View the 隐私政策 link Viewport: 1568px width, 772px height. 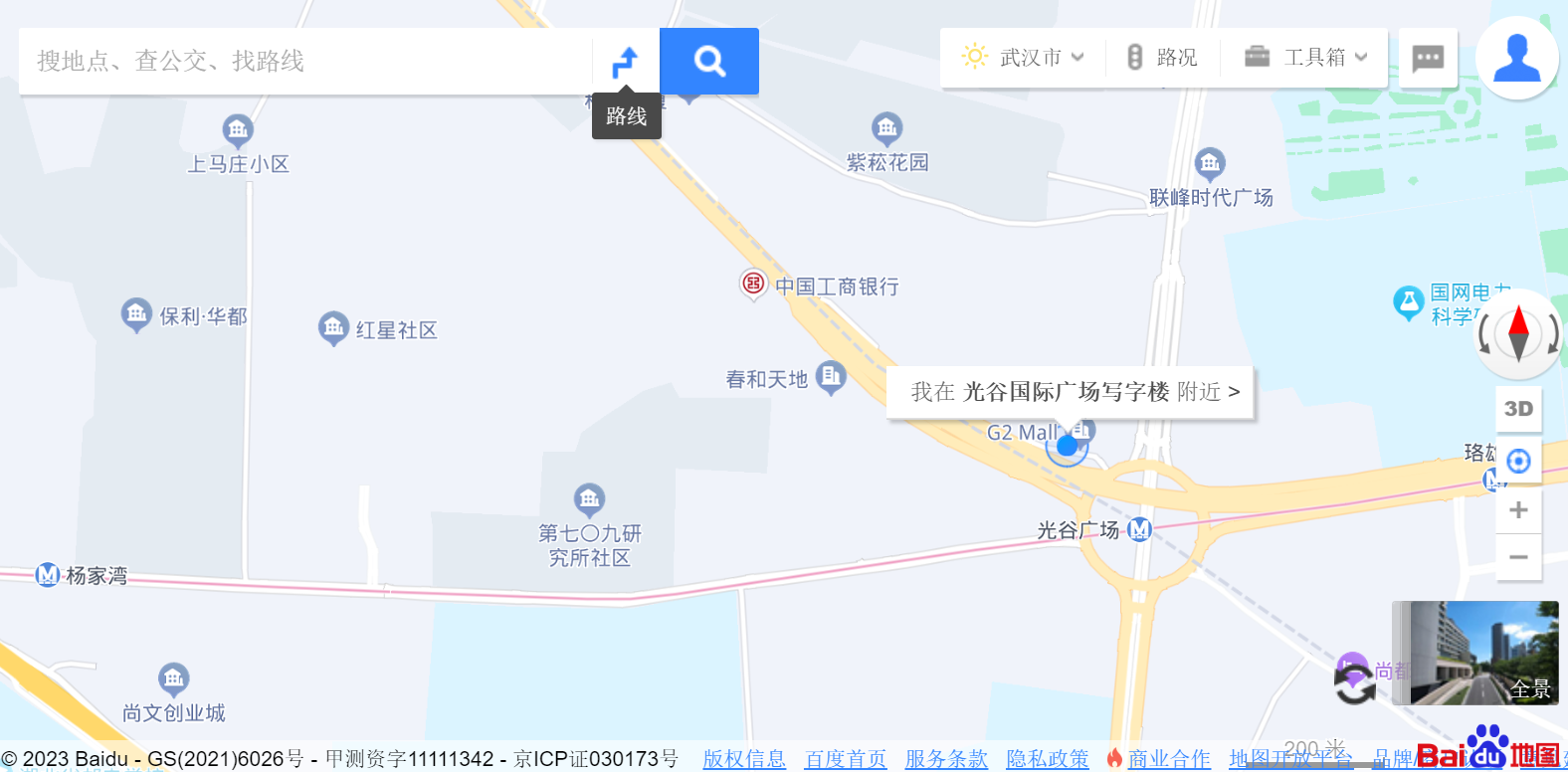pyautogui.click(x=1048, y=759)
